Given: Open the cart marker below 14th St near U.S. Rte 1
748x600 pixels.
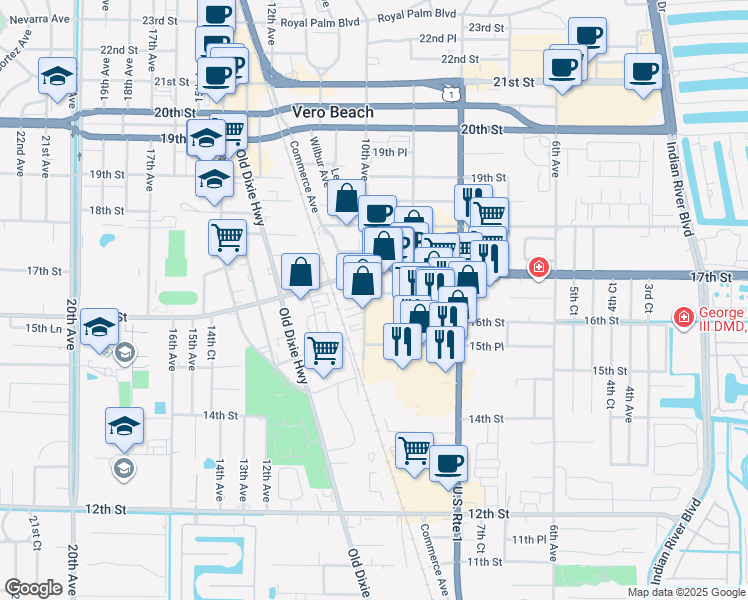Looking at the screenshot, I should pyautogui.click(x=414, y=451).
